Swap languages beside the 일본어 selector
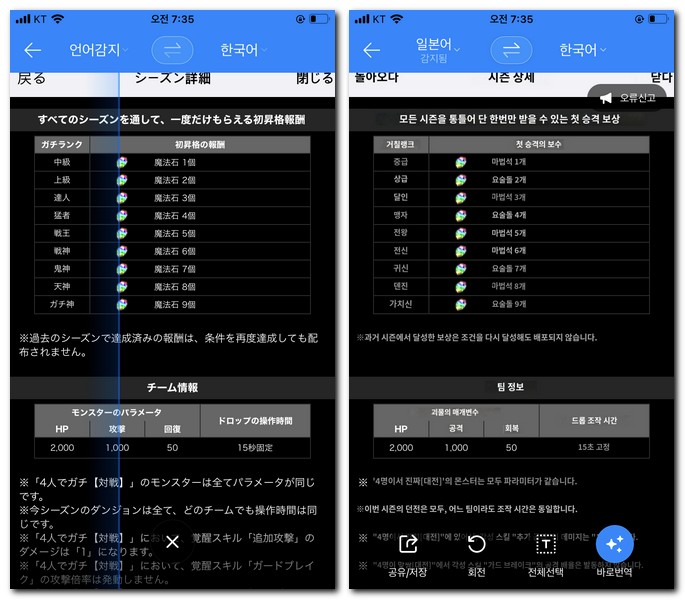Image resolution: width=685 pixels, height=600 pixels. [511, 49]
